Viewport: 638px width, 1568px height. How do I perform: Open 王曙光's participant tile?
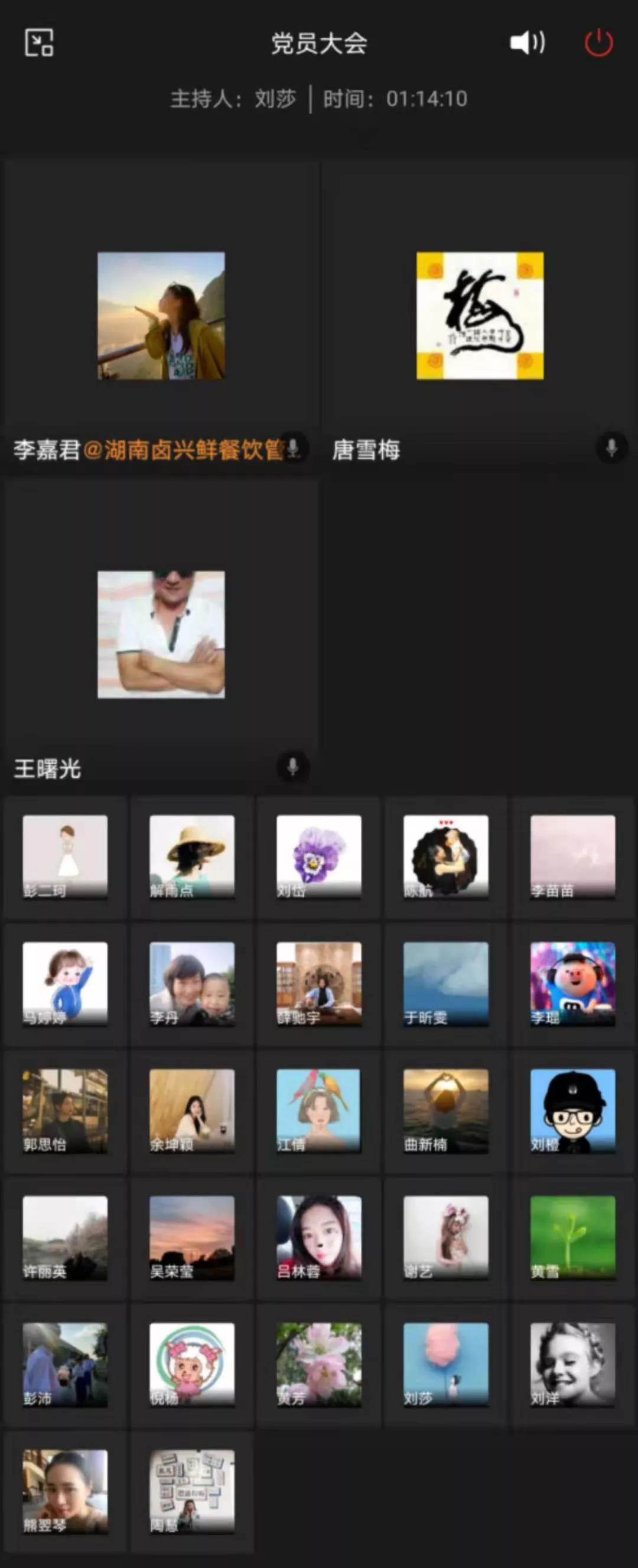(x=161, y=634)
